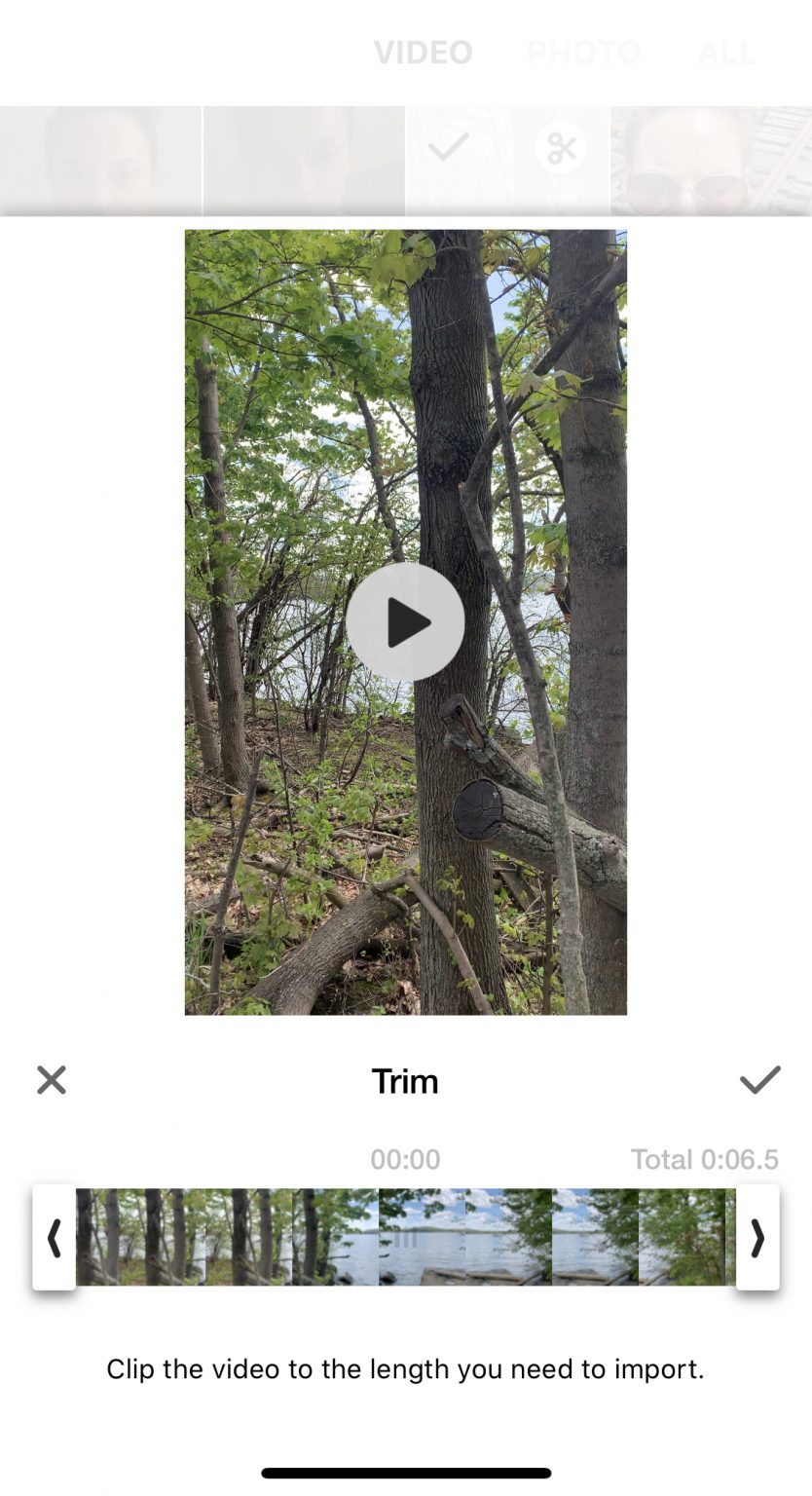
Task: Play the forest video preview
Action: tap(405, 622)
